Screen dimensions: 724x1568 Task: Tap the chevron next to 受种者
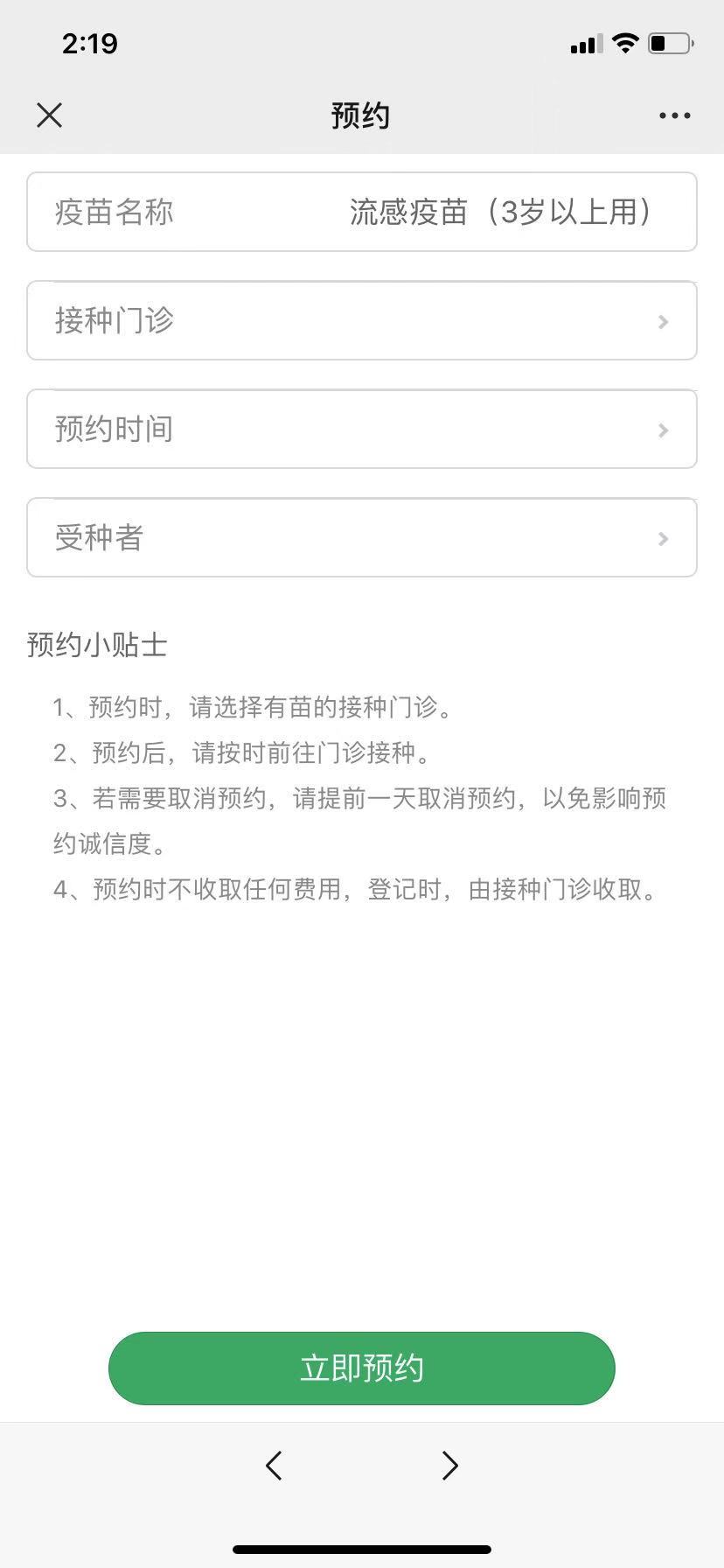click(663, 537)
